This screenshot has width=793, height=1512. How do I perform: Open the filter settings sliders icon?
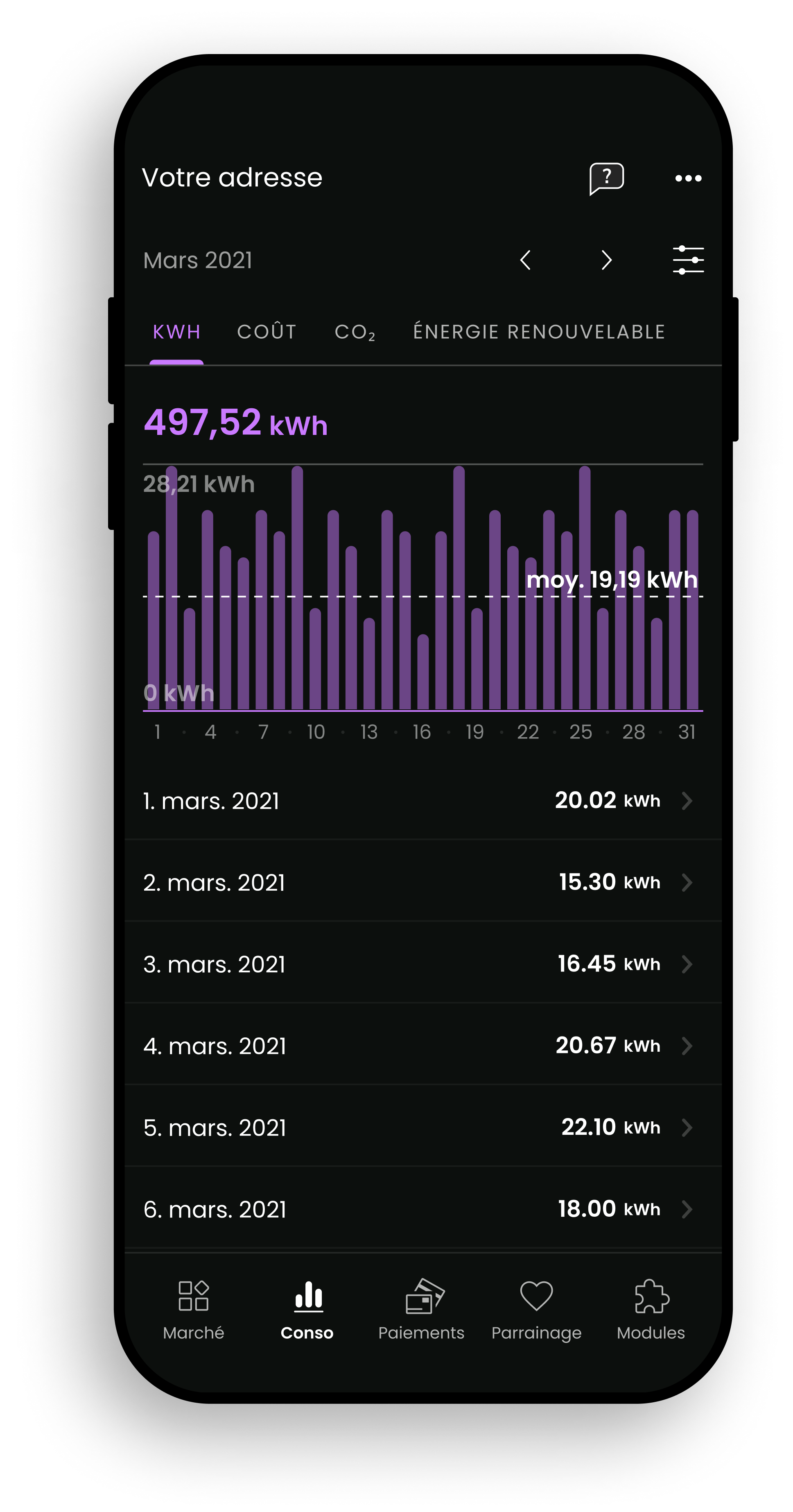click(688, 260)
